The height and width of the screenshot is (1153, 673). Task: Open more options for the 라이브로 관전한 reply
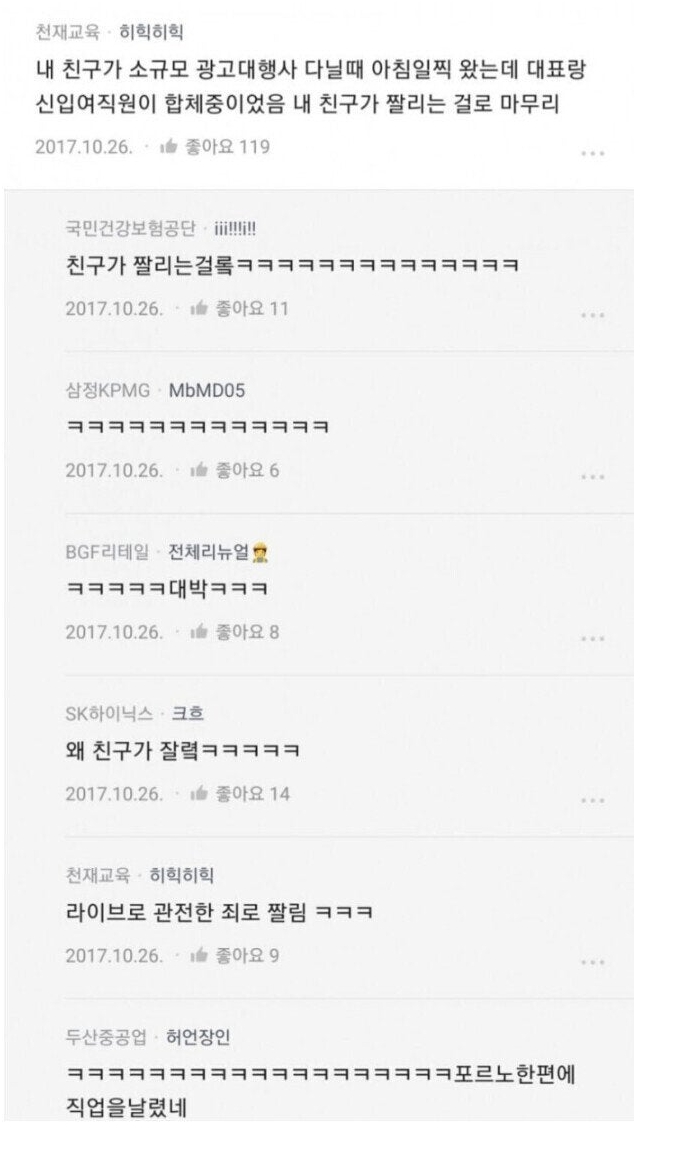pos(593,961)
